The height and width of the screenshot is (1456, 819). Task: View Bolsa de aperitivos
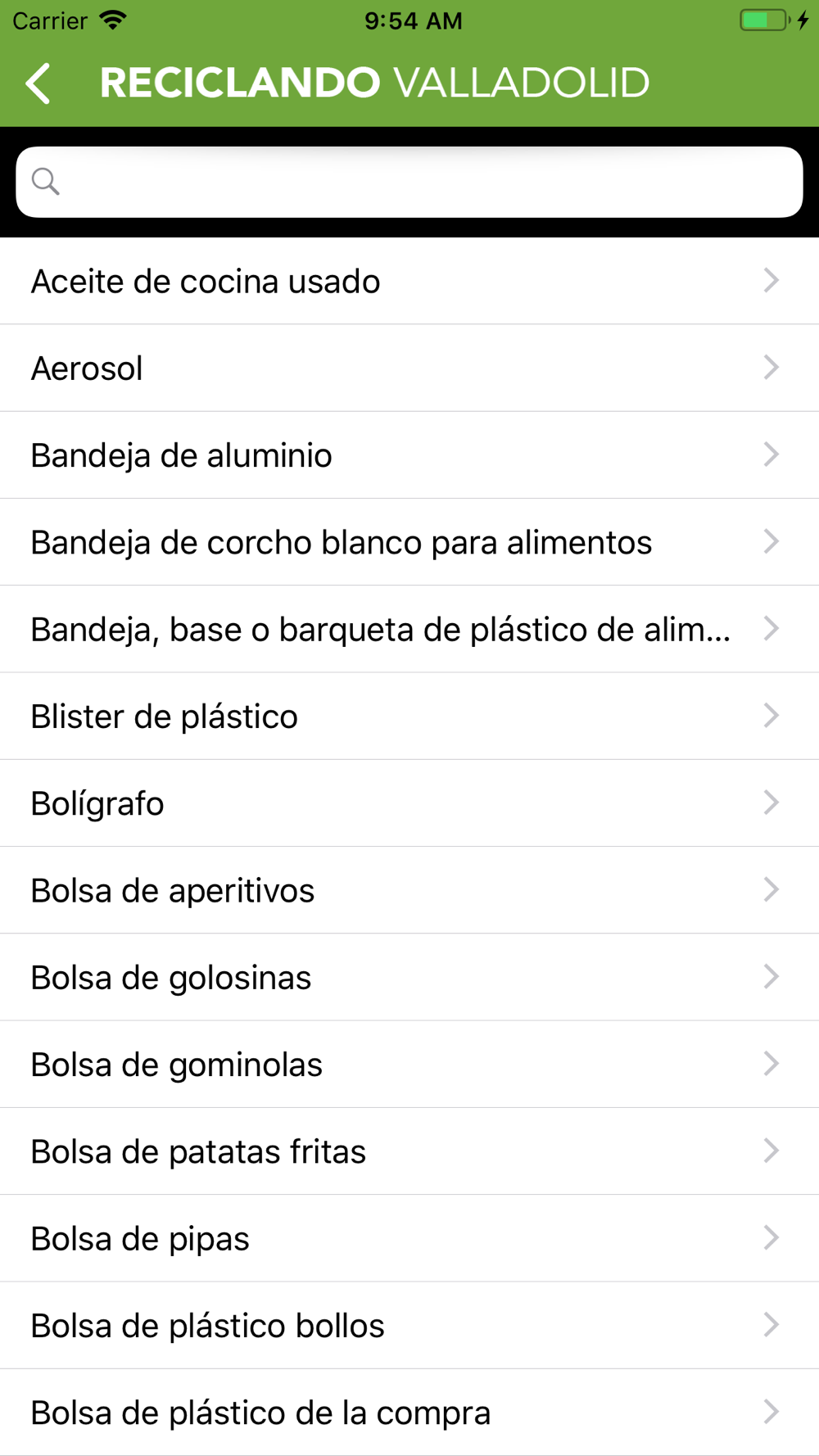click(409, 890)
